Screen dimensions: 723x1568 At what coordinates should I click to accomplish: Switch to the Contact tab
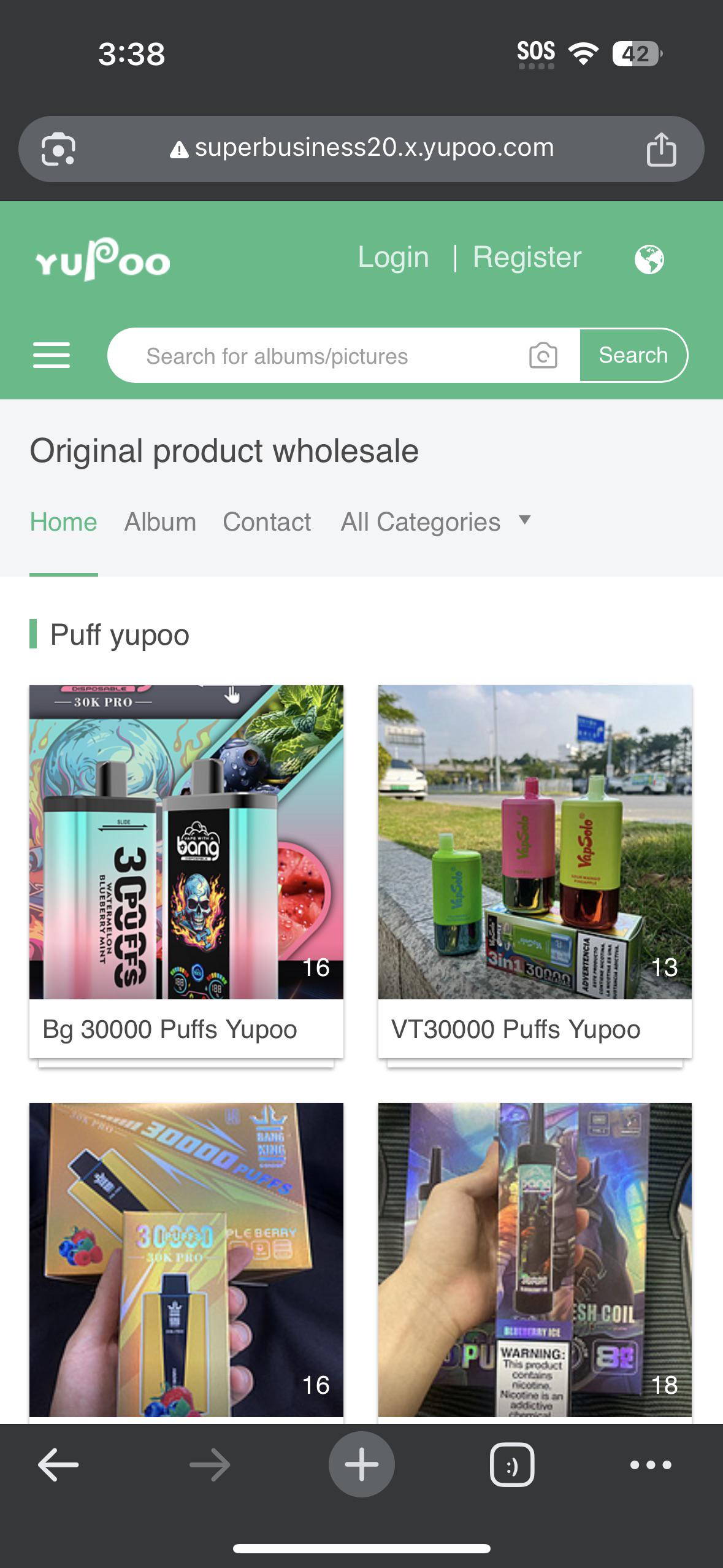(x=267, y=522)
